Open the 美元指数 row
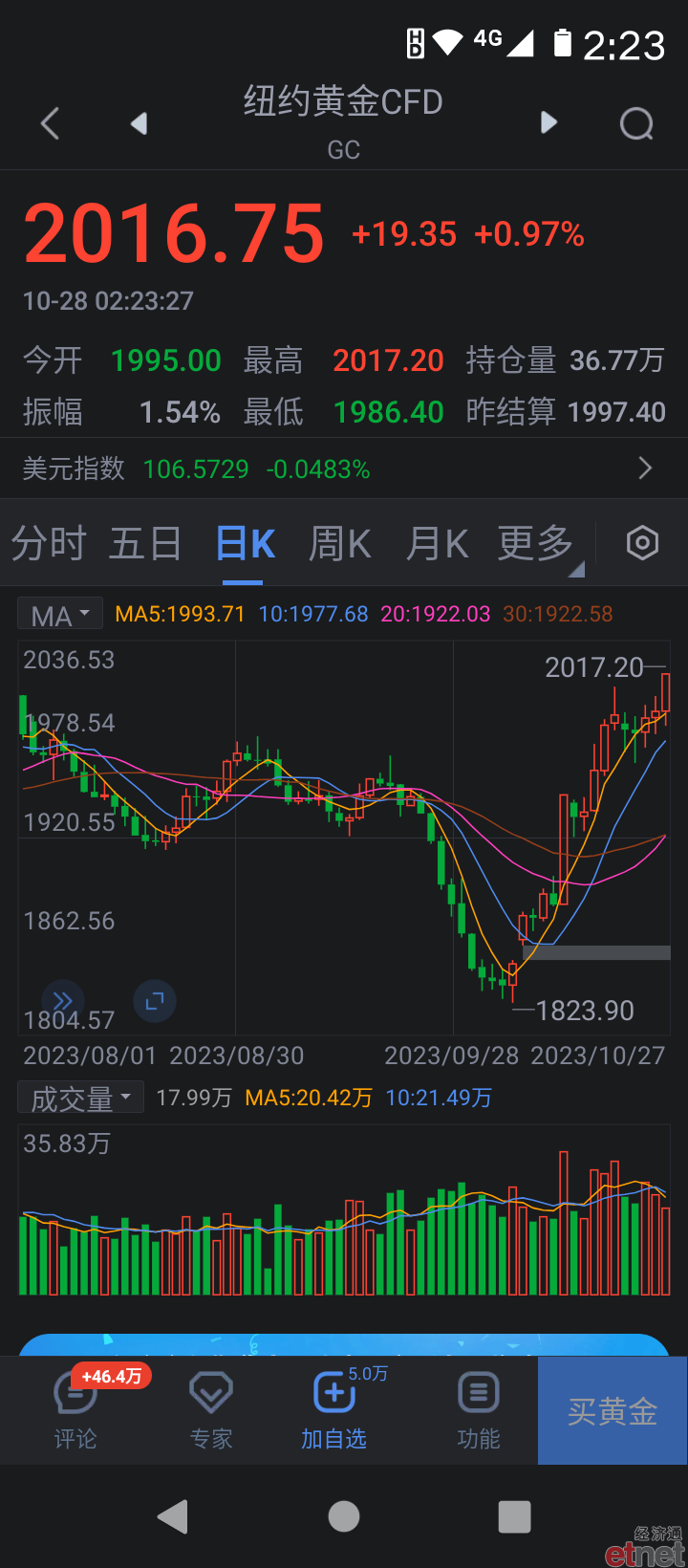The height and width of the screenshot is (1568, 688). [x=344, y=468]
